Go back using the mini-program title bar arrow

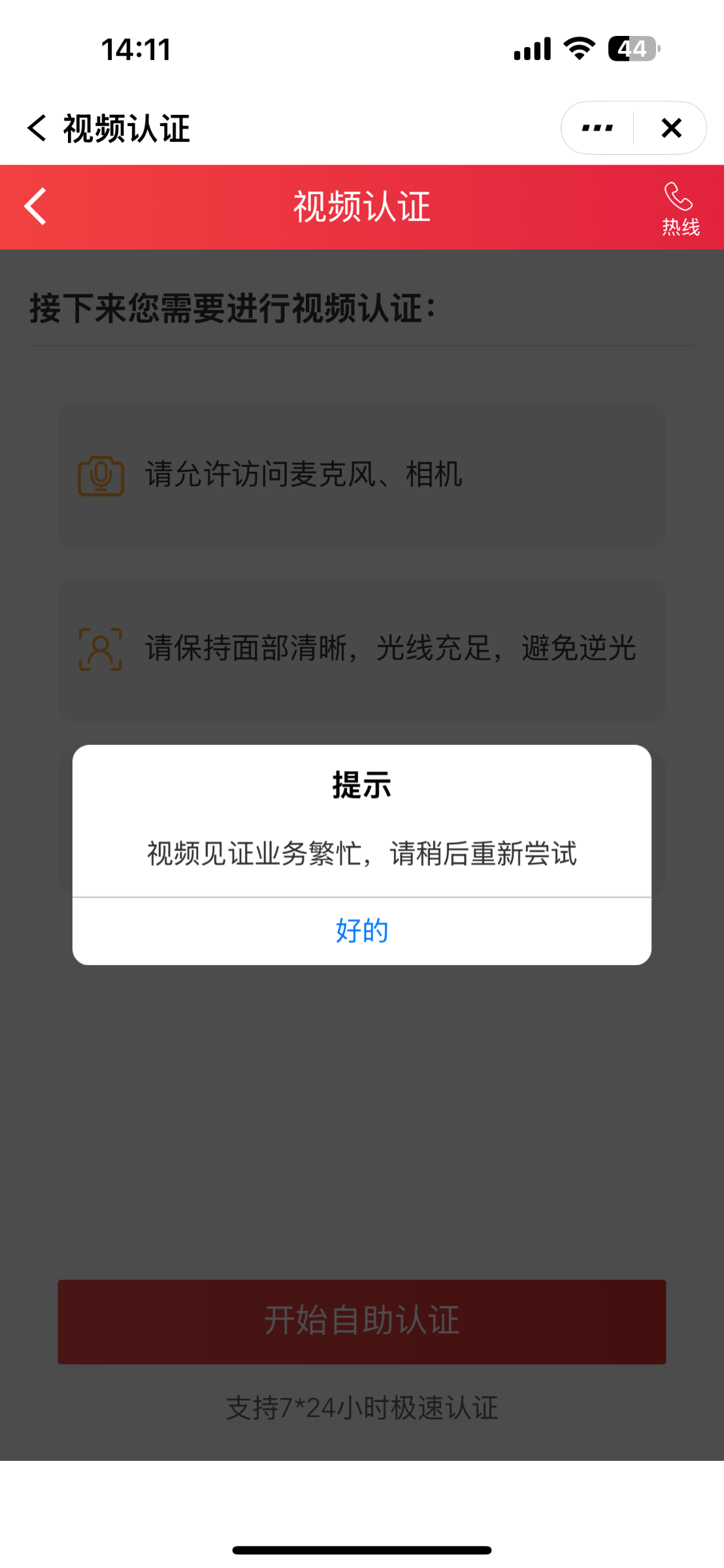(37, 128)
